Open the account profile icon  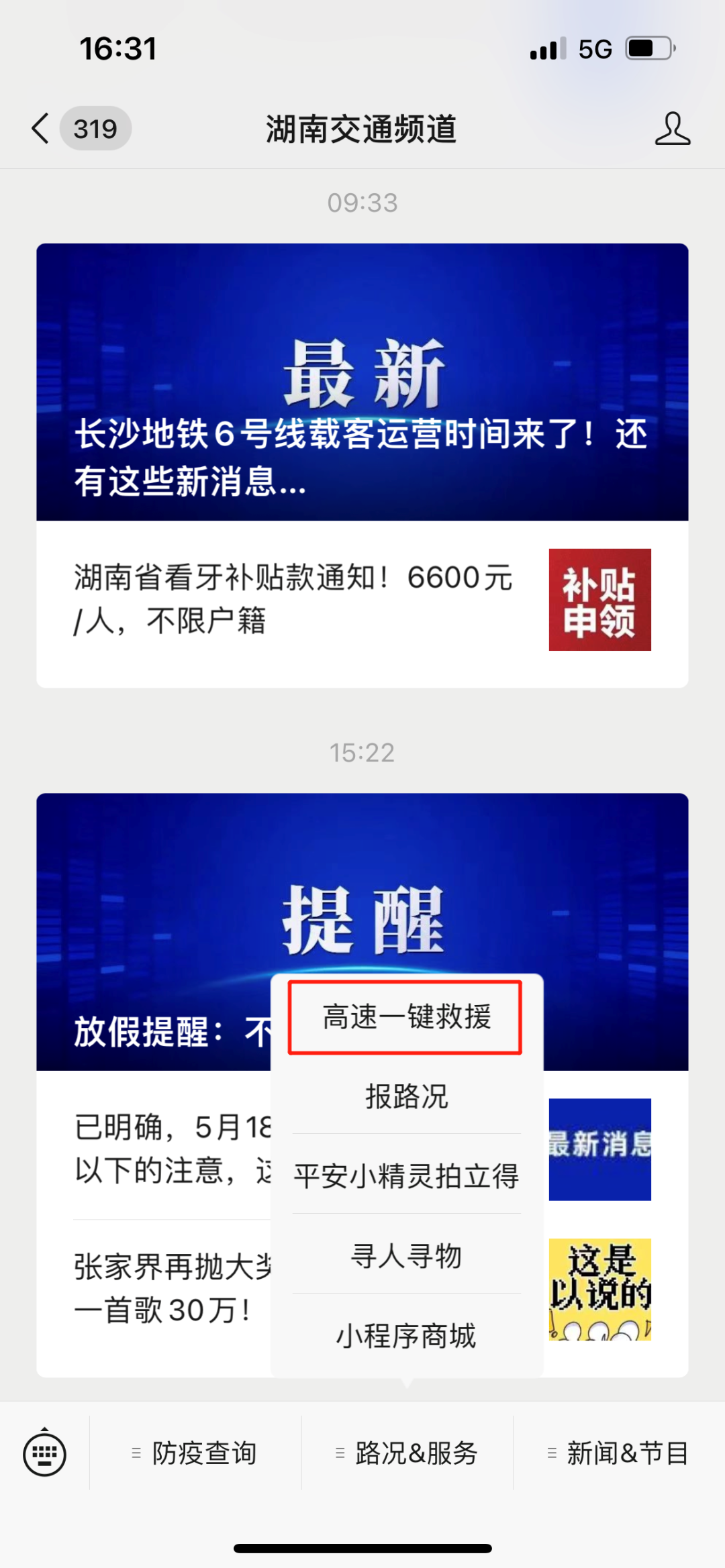coord(672,128)
